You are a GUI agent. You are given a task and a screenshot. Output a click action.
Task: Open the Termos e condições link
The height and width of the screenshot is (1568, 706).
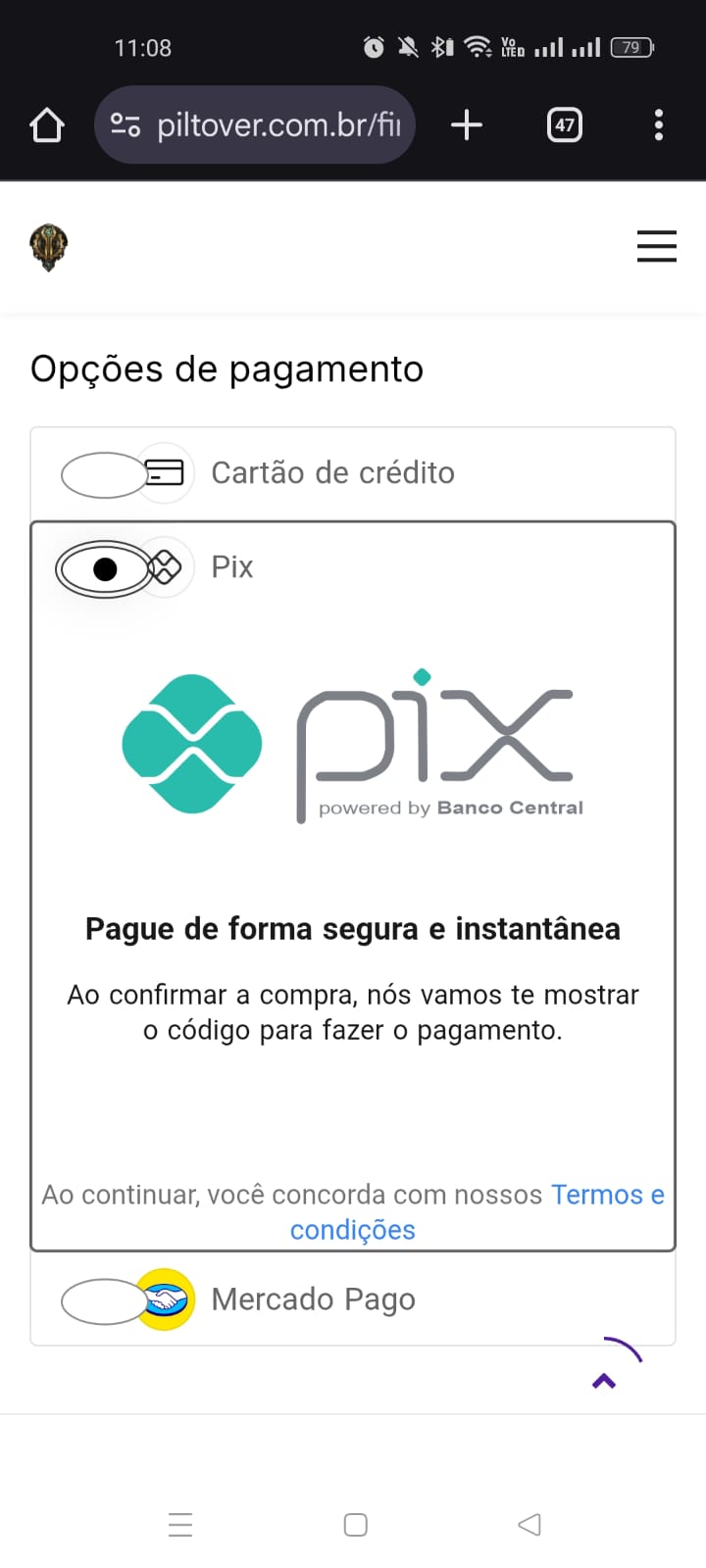478,1212
